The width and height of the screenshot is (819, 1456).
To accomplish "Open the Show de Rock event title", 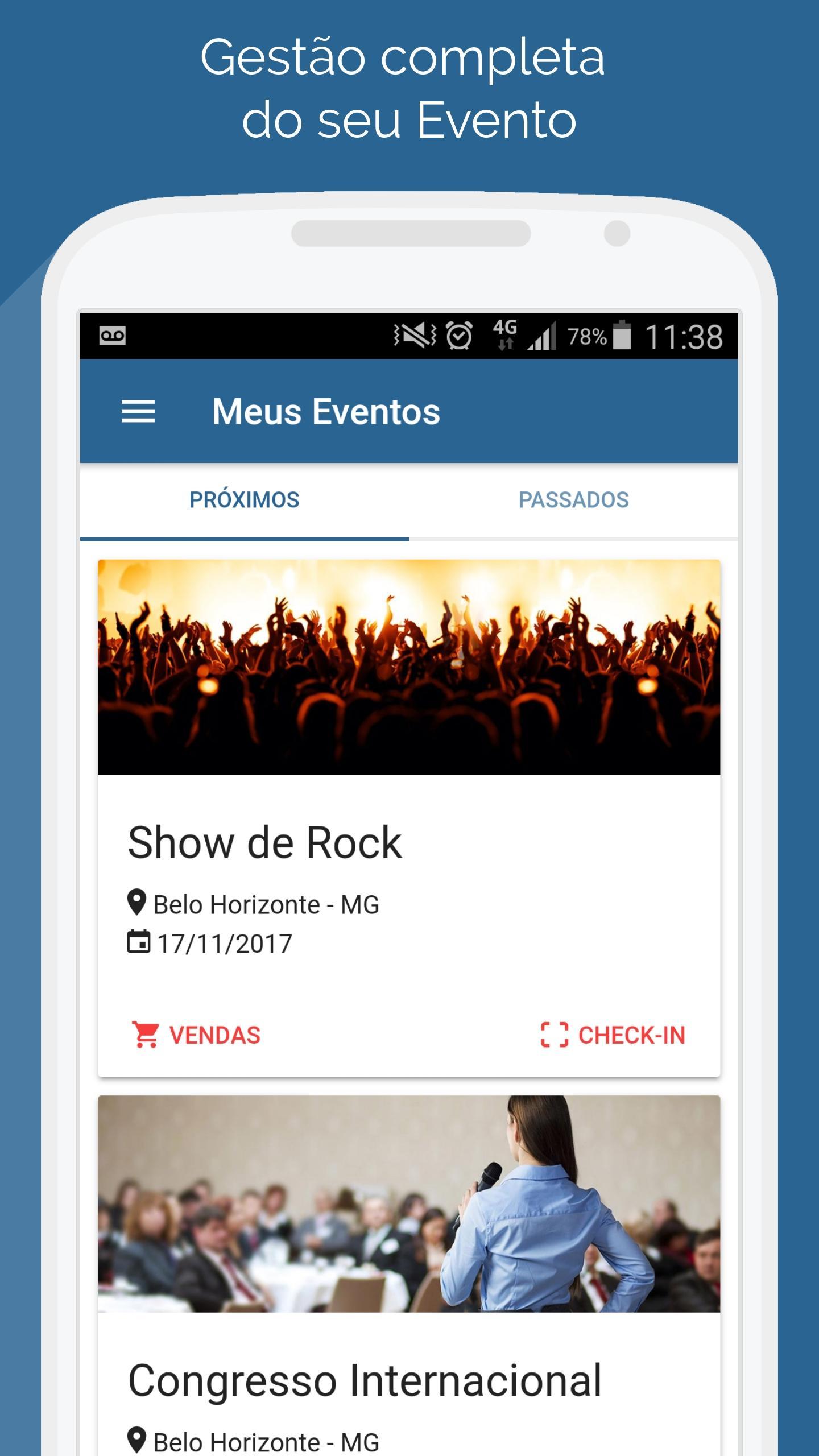I will click(264, 840).
